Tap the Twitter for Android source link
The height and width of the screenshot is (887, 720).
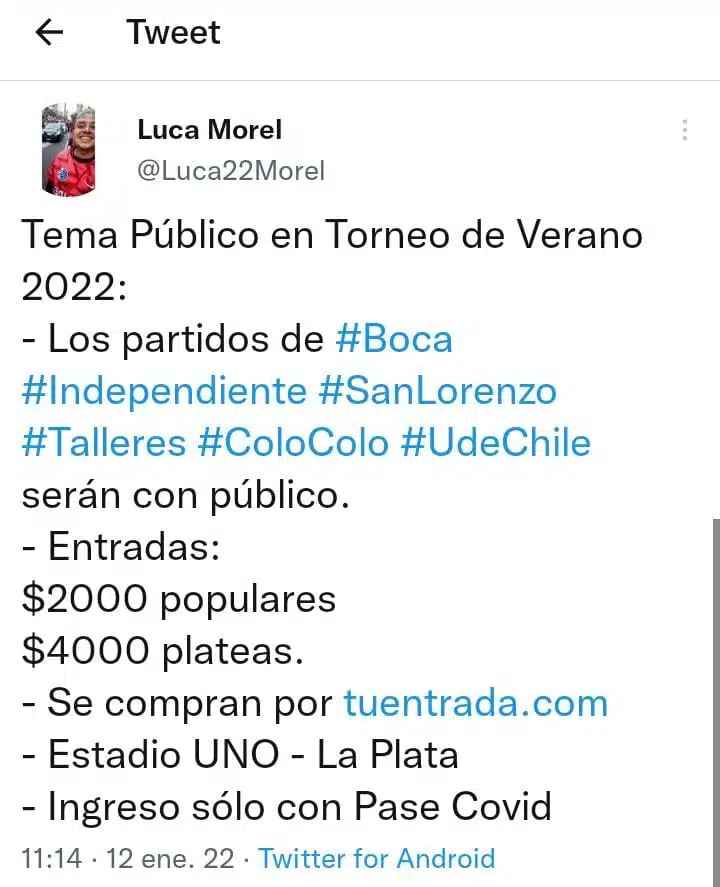(377, 858)
